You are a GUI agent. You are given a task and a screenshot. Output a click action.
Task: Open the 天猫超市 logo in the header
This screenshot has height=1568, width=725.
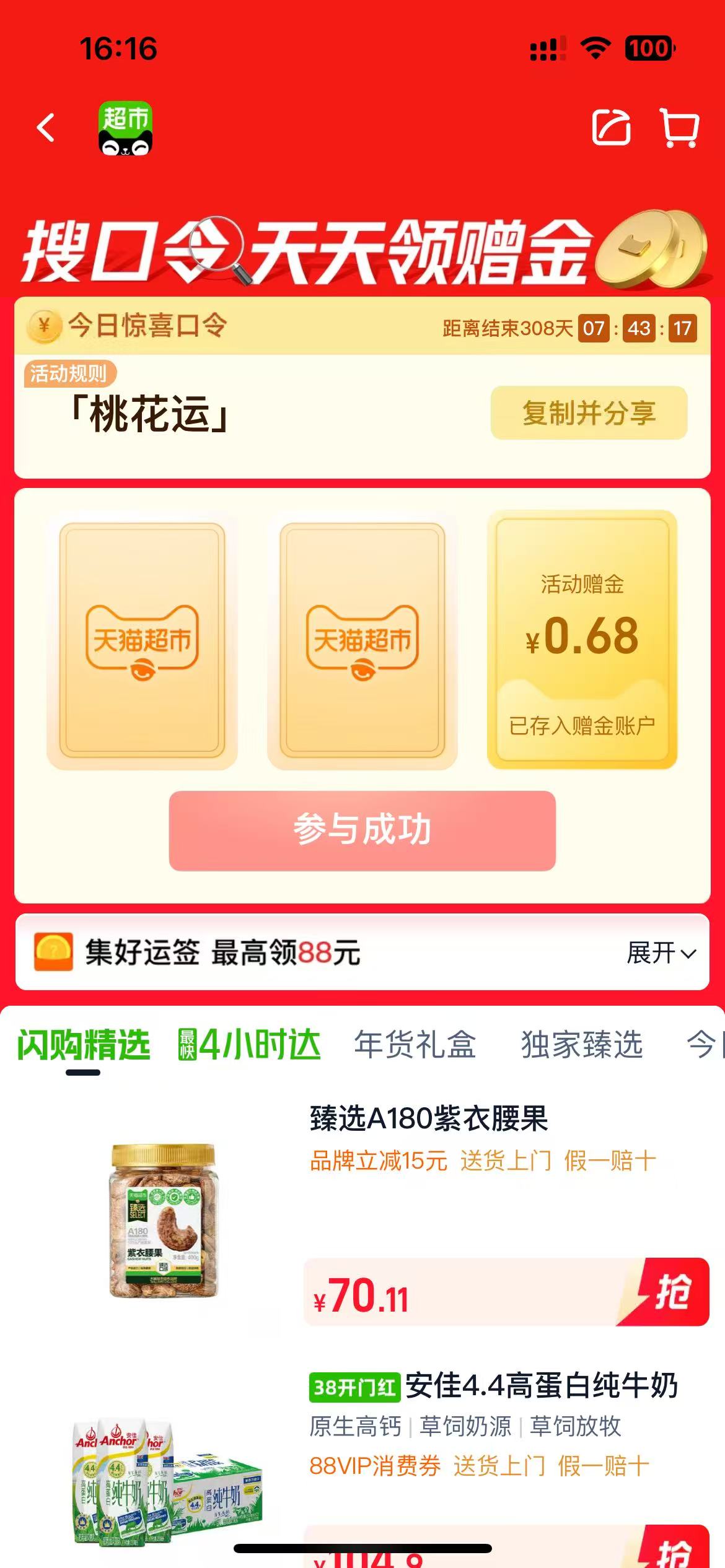pos(126,128)
